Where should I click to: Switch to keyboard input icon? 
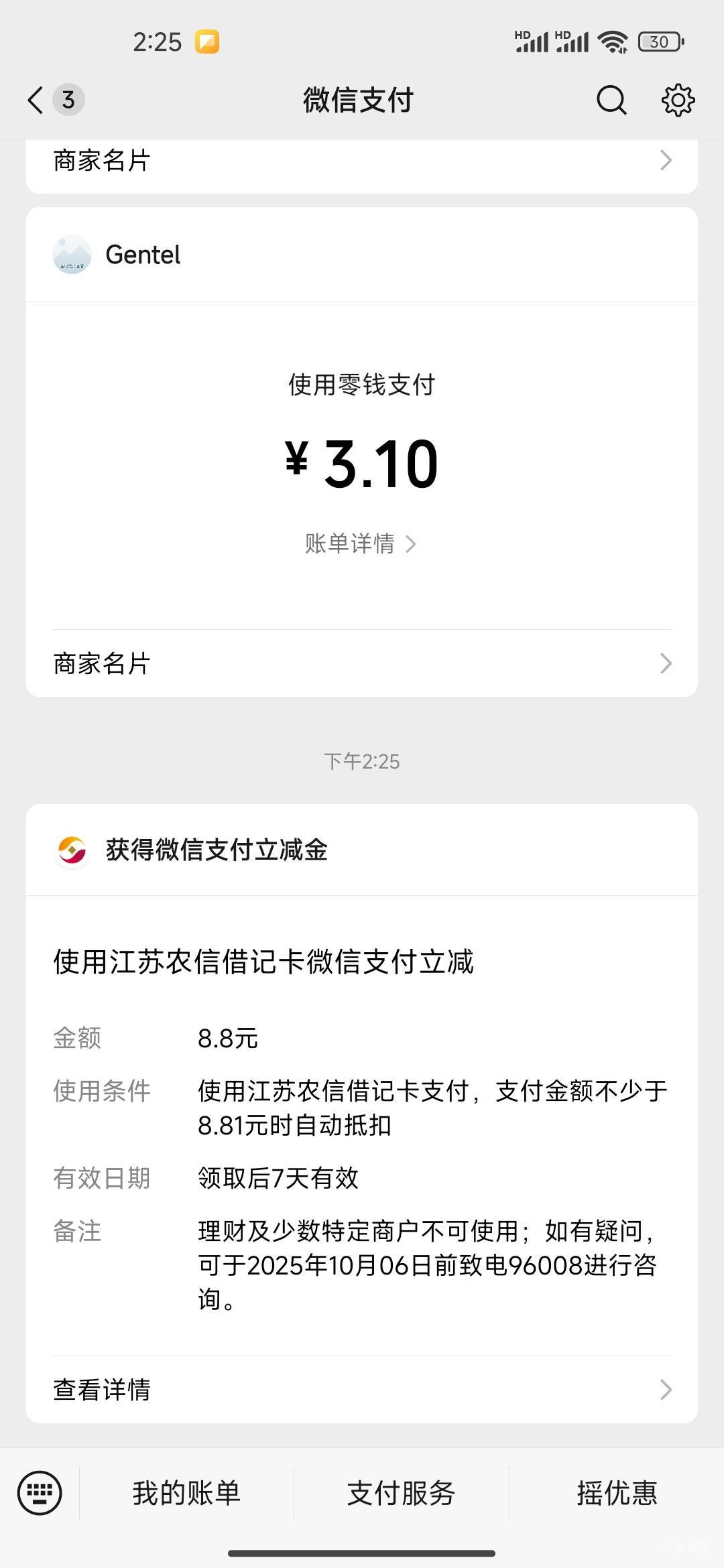pos(40,1493)
